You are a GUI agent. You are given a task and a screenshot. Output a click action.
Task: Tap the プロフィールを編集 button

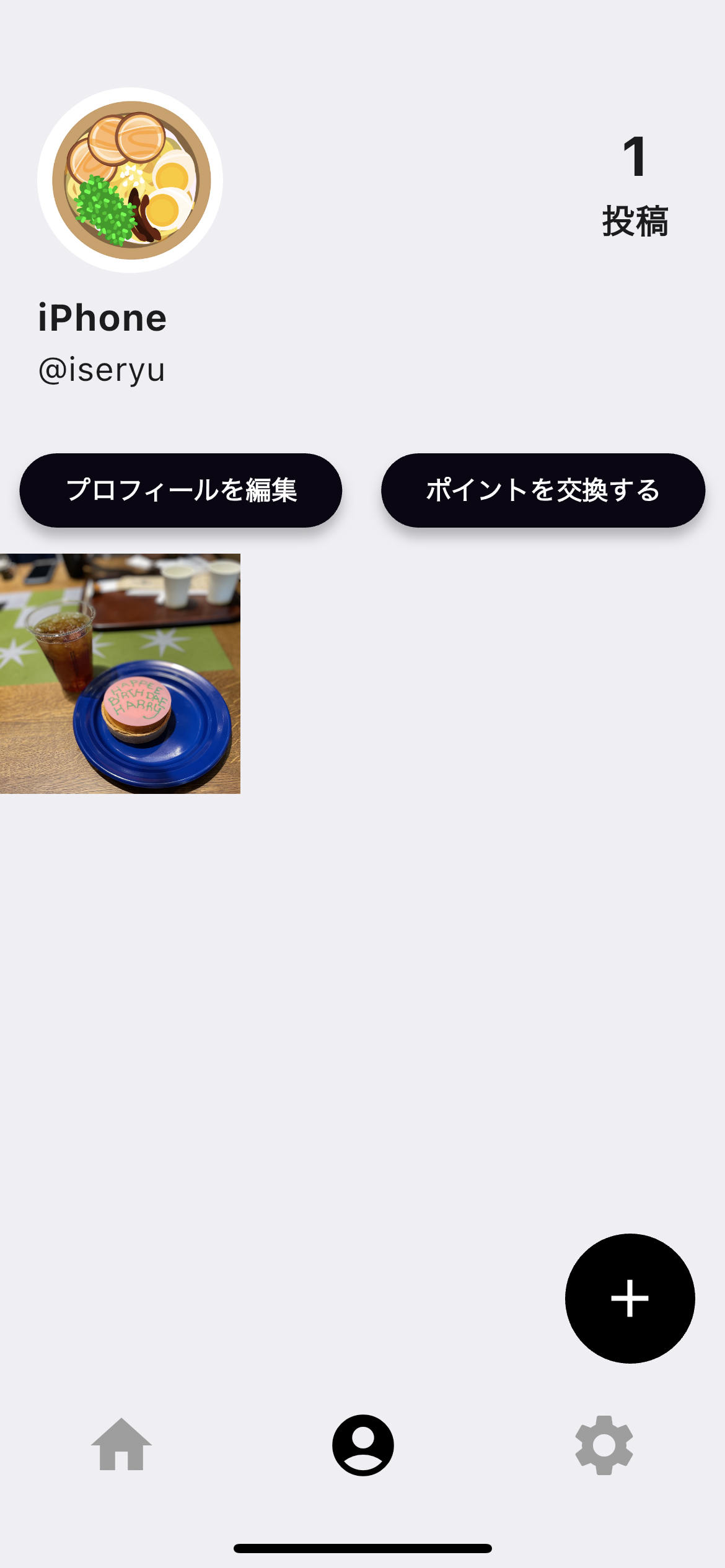180,490
